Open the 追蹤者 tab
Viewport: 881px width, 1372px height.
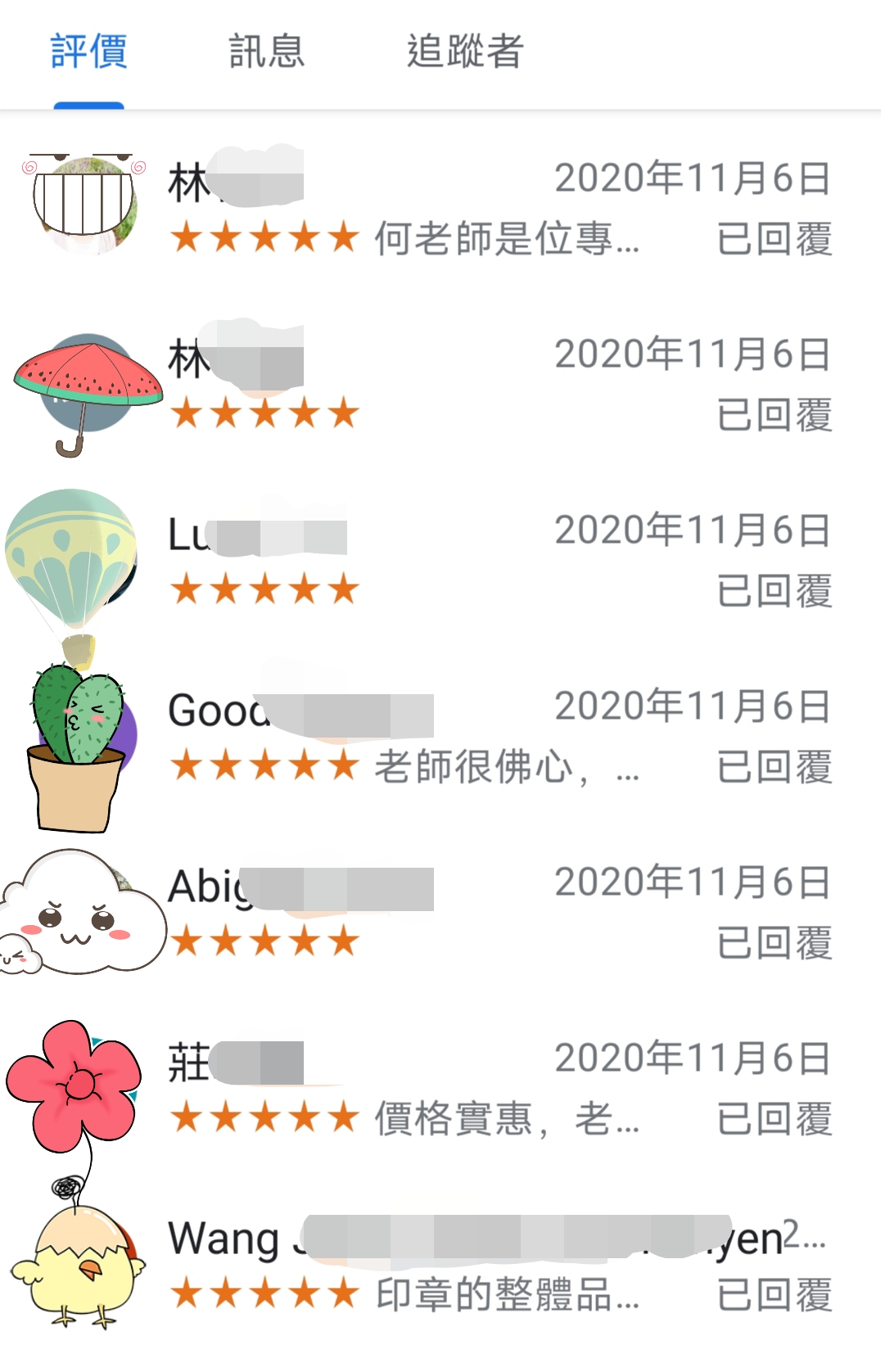[x=464, y=52]
